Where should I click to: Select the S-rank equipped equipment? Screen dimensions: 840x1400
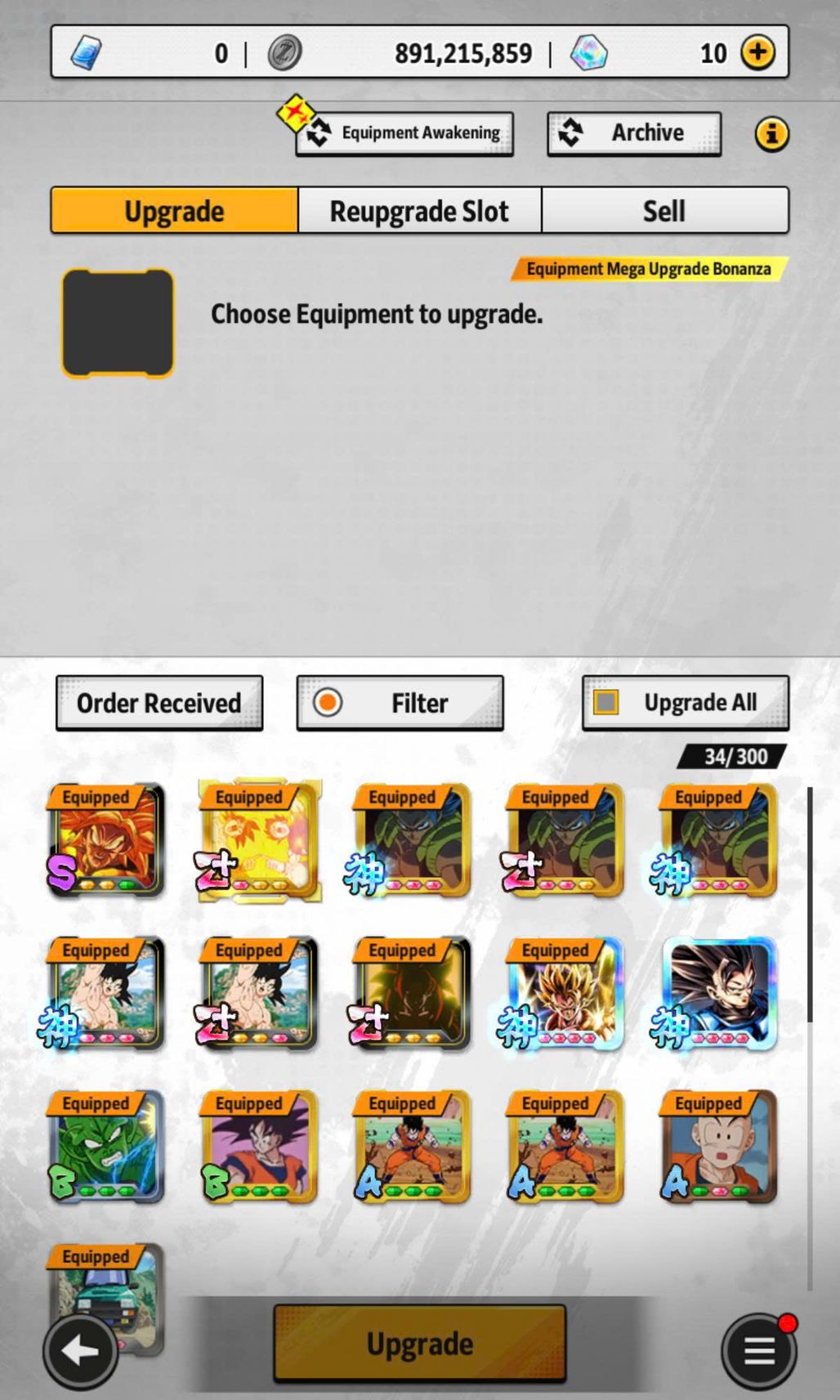pos(106,840)
